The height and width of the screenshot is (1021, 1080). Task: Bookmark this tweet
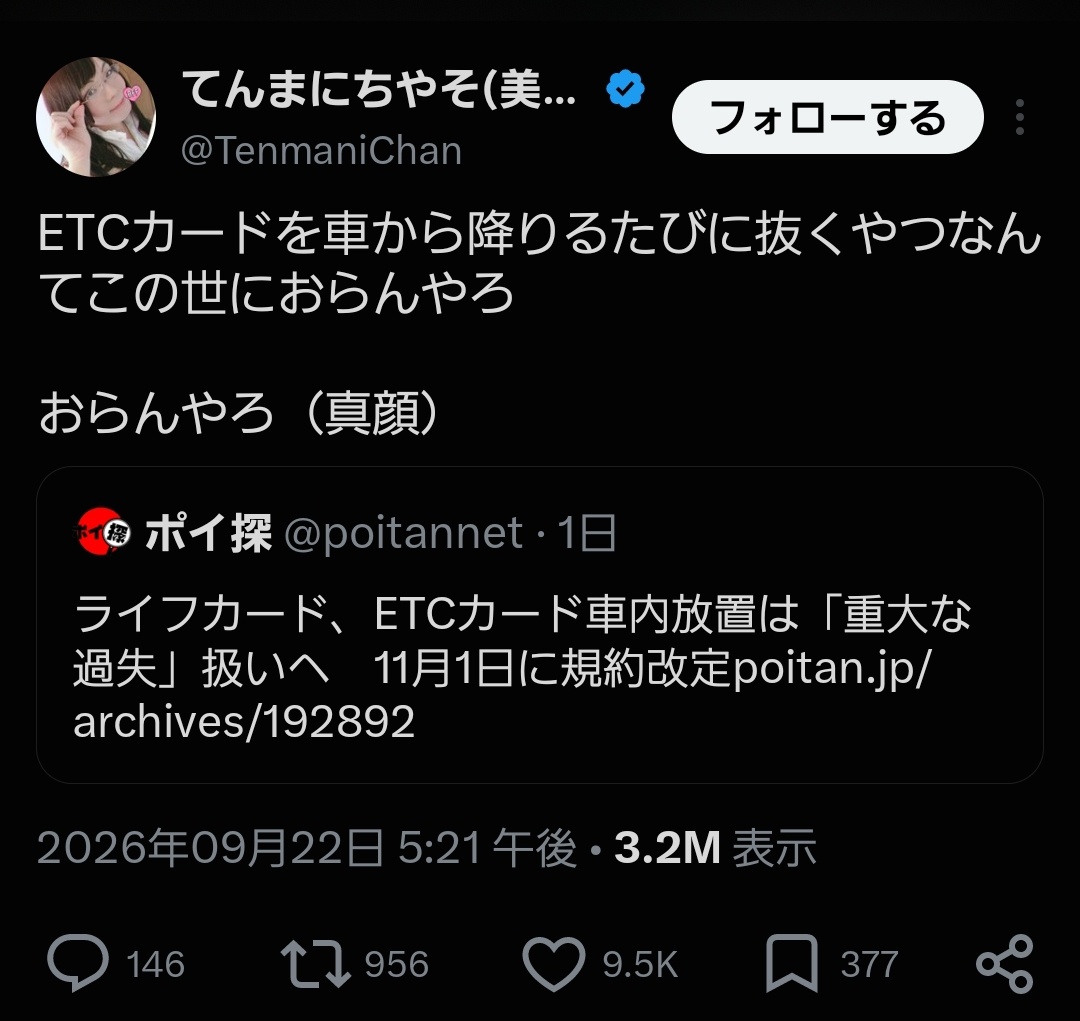(792, 963)
